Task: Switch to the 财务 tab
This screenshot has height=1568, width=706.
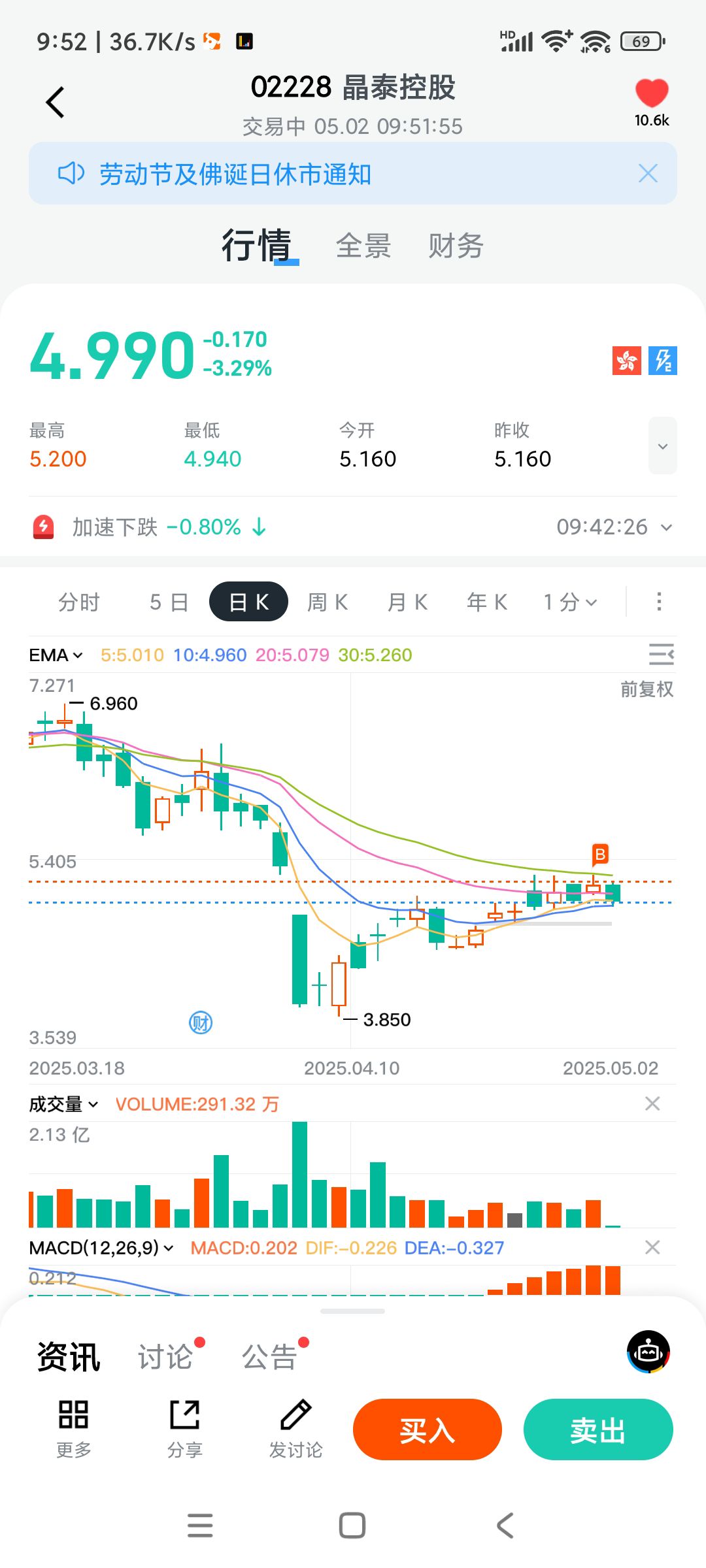Action: click(456, 246)
